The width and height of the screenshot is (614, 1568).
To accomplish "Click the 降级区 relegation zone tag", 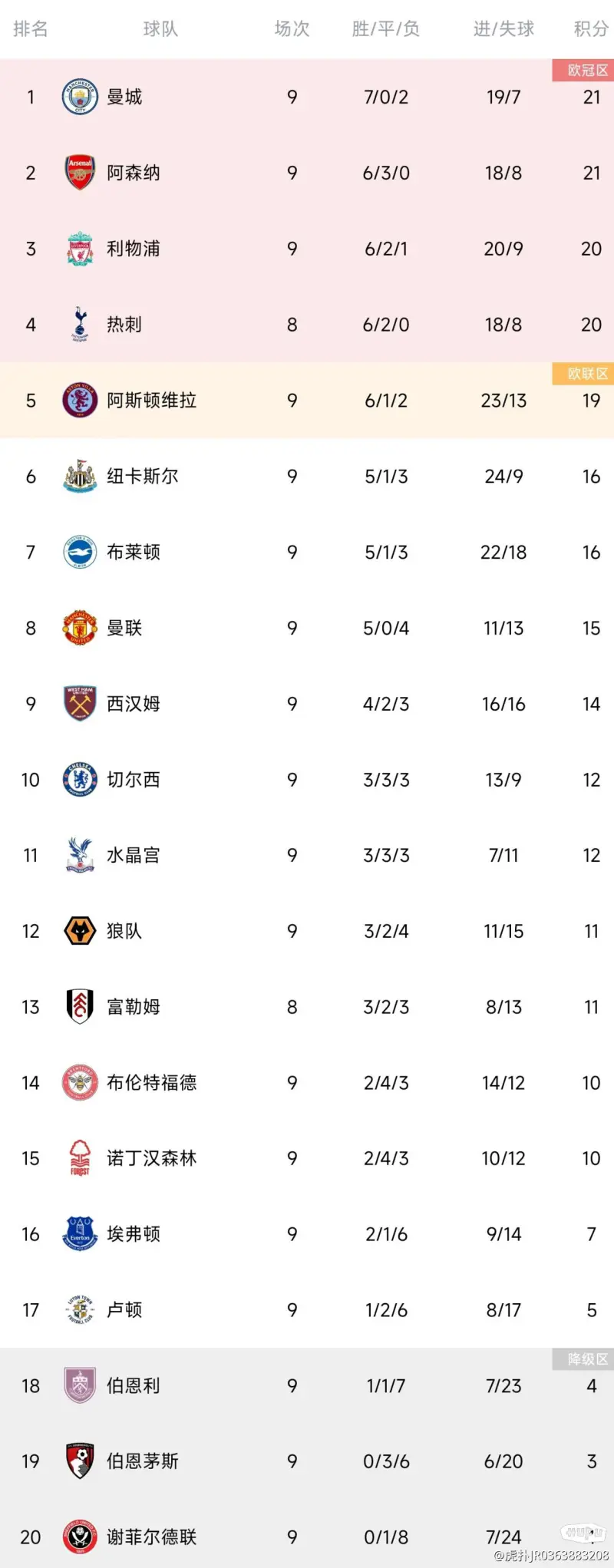I will pos(583,1360).
